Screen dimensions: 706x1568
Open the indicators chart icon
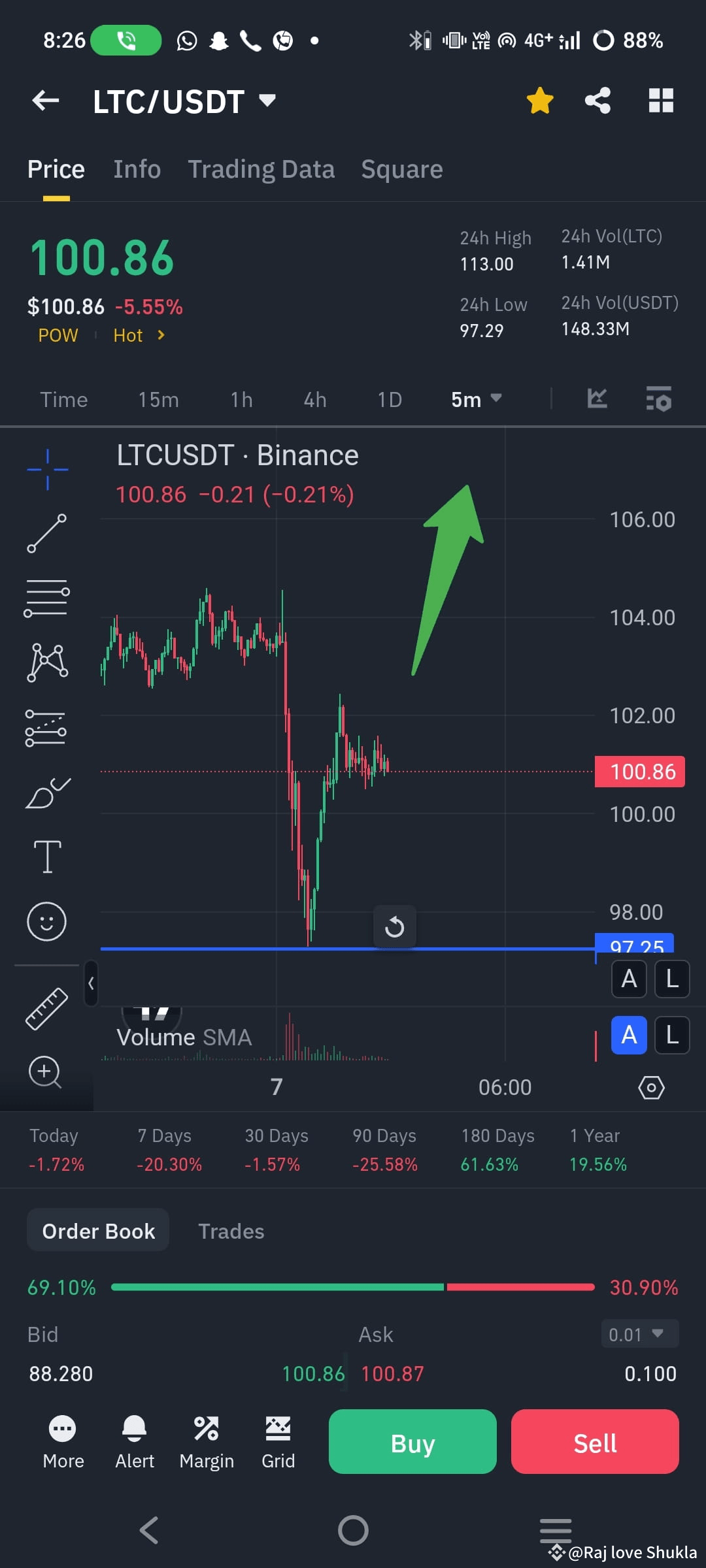pos(597,399)
